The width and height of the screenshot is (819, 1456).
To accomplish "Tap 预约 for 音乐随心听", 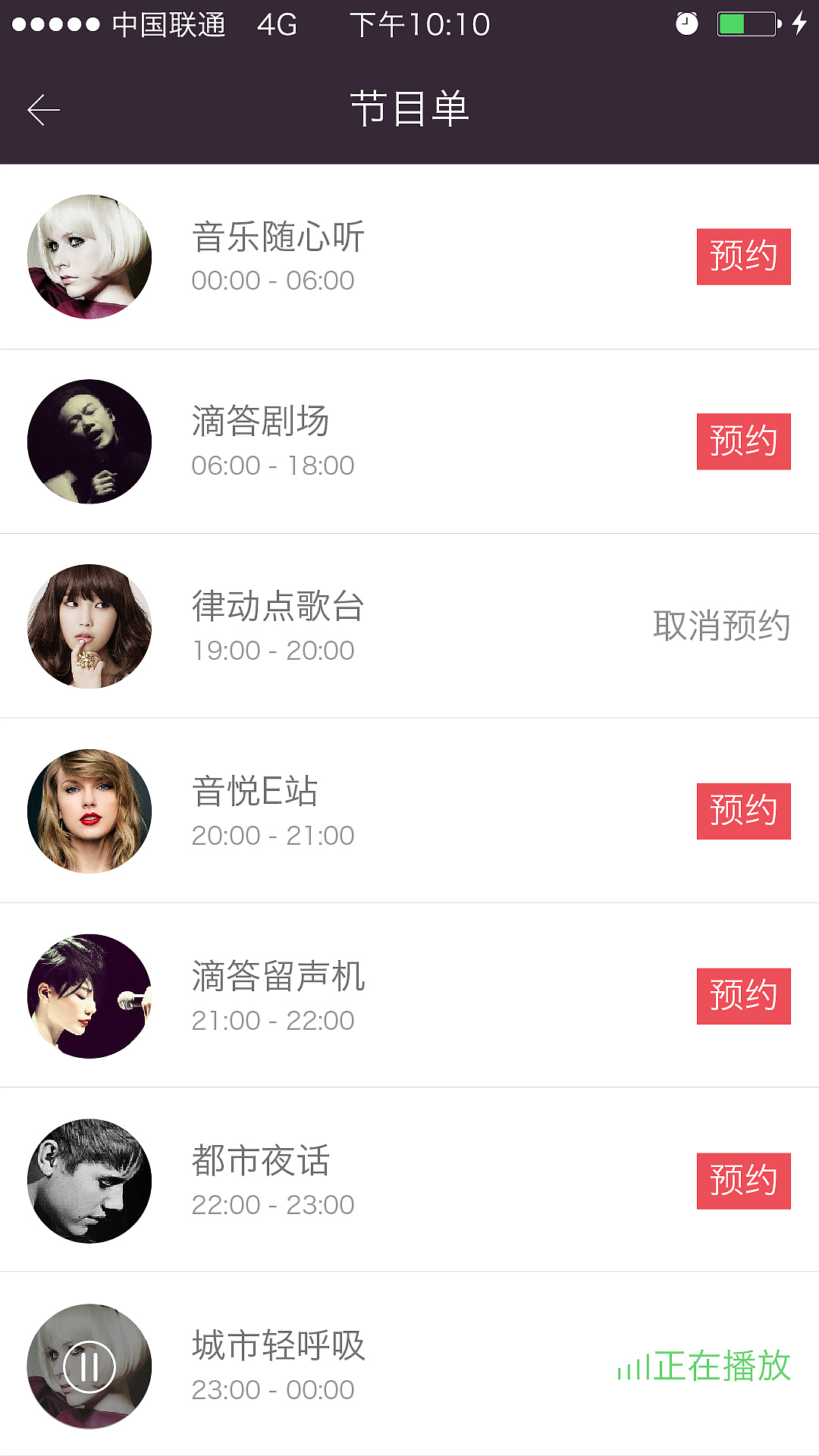I will click(x=743, y=256).
